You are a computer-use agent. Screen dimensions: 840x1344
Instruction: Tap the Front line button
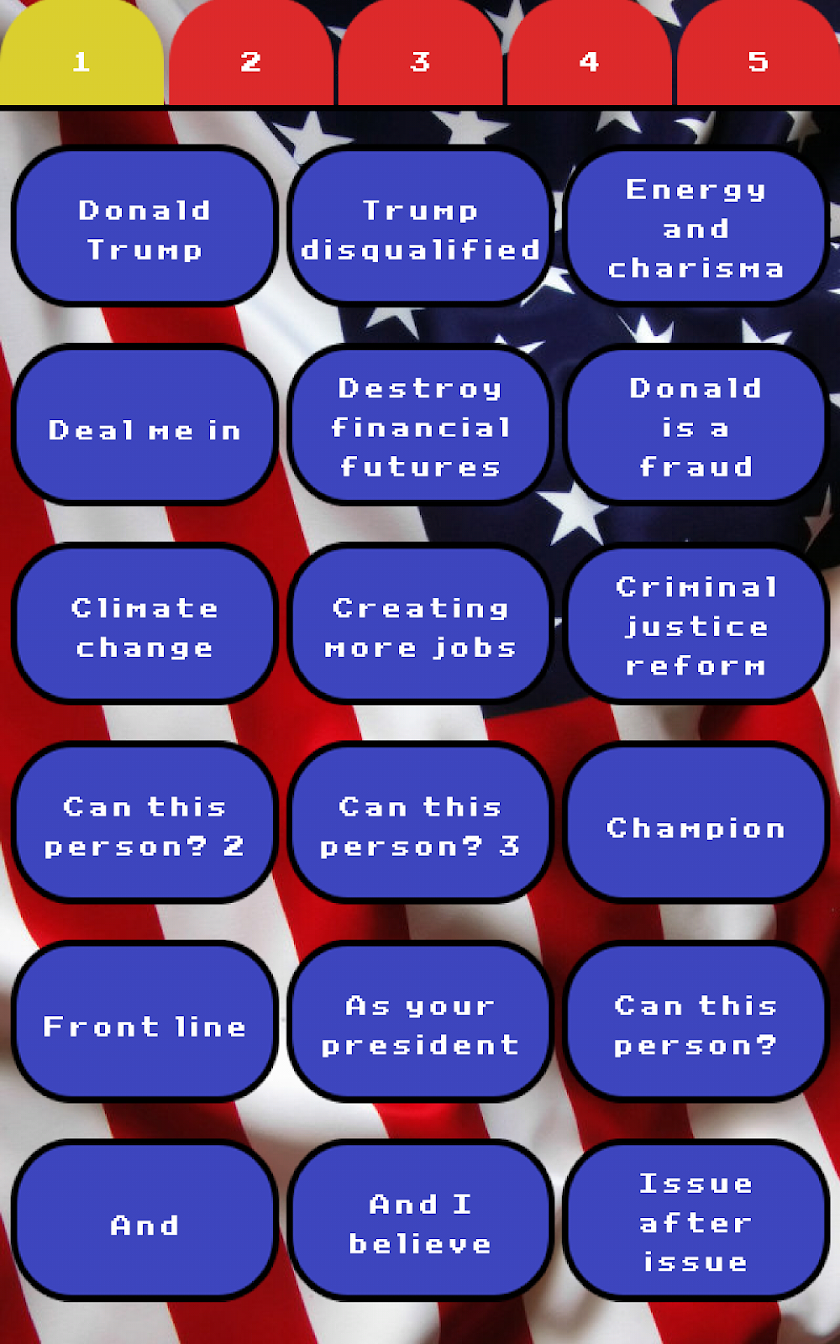click(144, 1024)
